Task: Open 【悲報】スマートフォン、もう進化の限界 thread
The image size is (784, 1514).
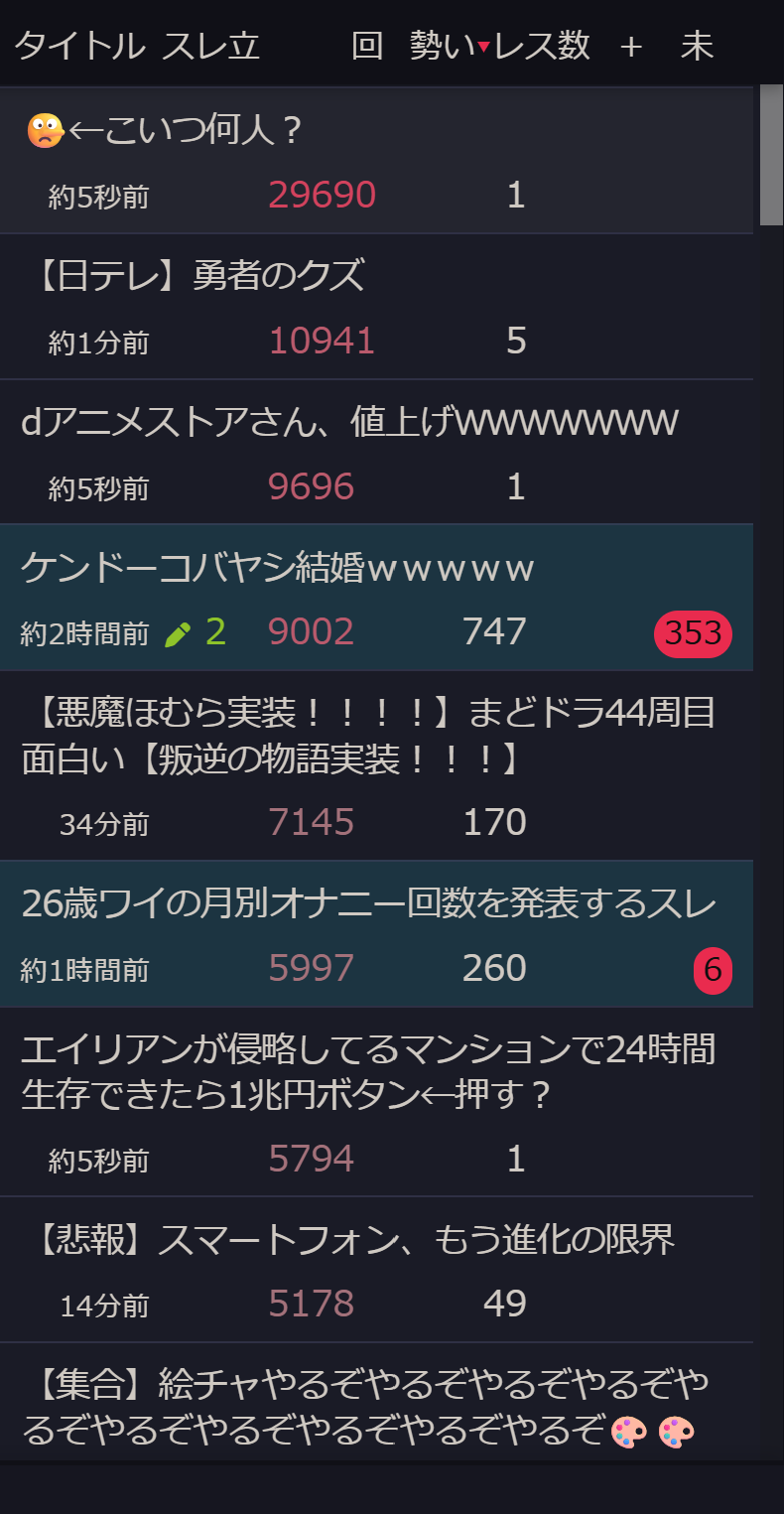Action: click(352, 1239)
